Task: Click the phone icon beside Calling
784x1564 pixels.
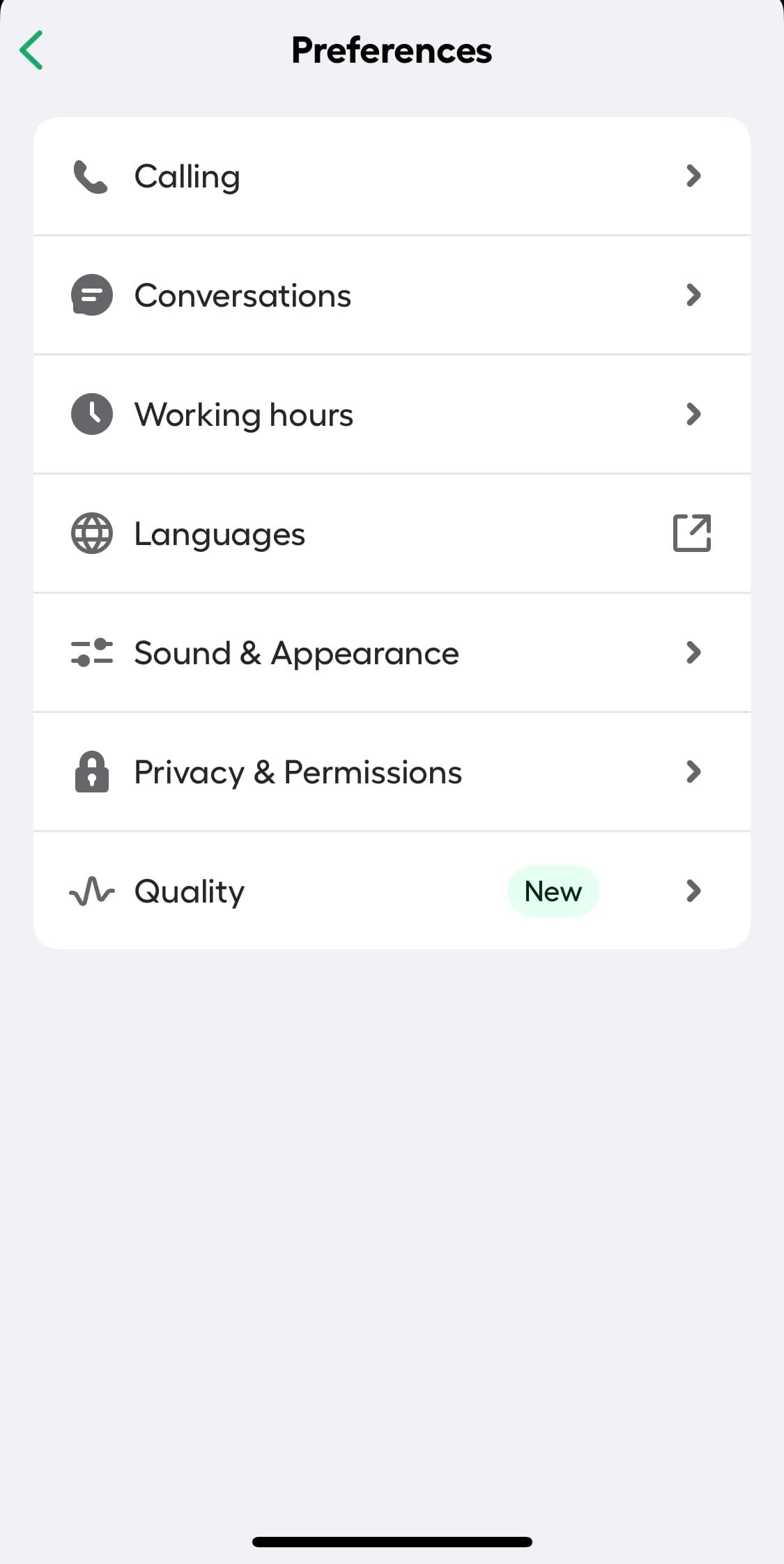Action: pyautogui.click(x=91, y=176)
